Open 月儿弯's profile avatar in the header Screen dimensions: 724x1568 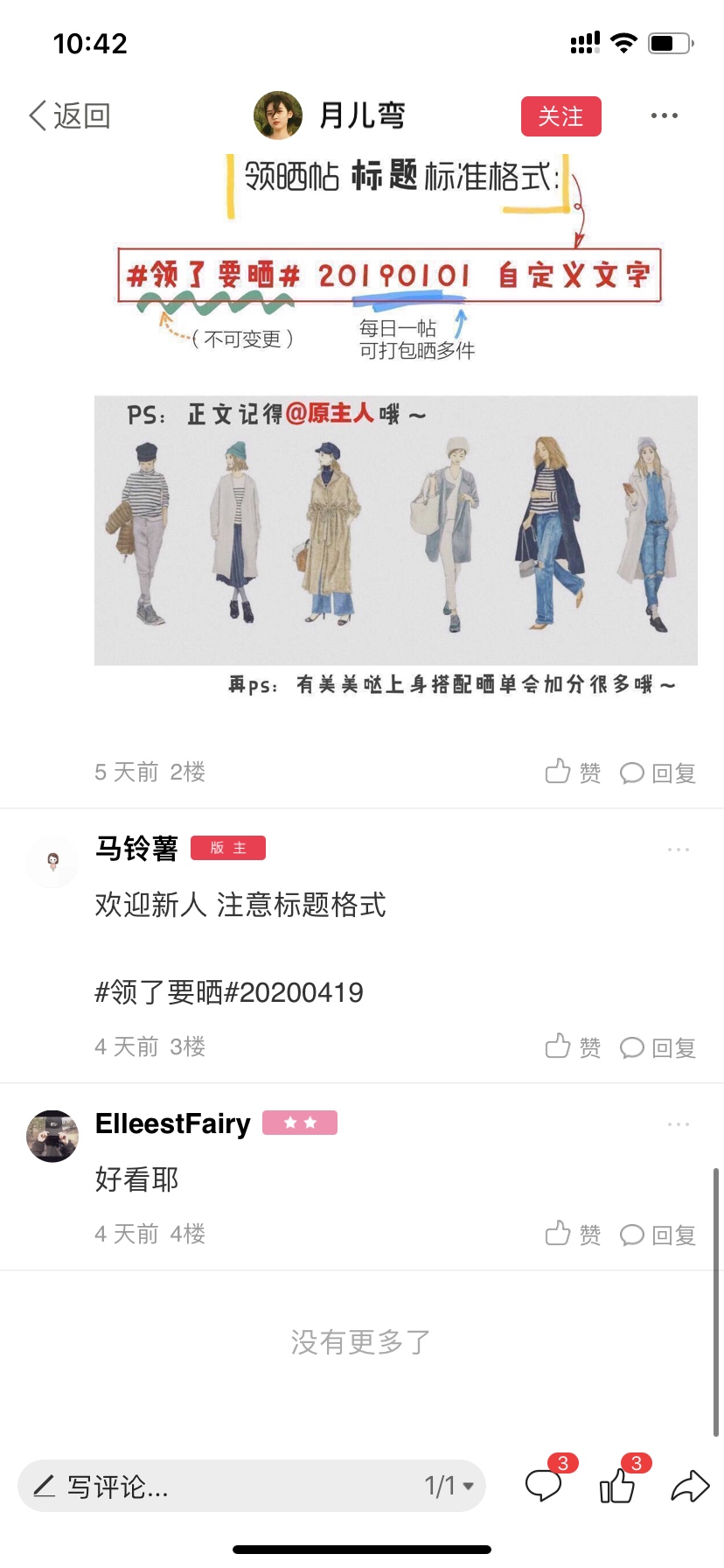[278, 115]
